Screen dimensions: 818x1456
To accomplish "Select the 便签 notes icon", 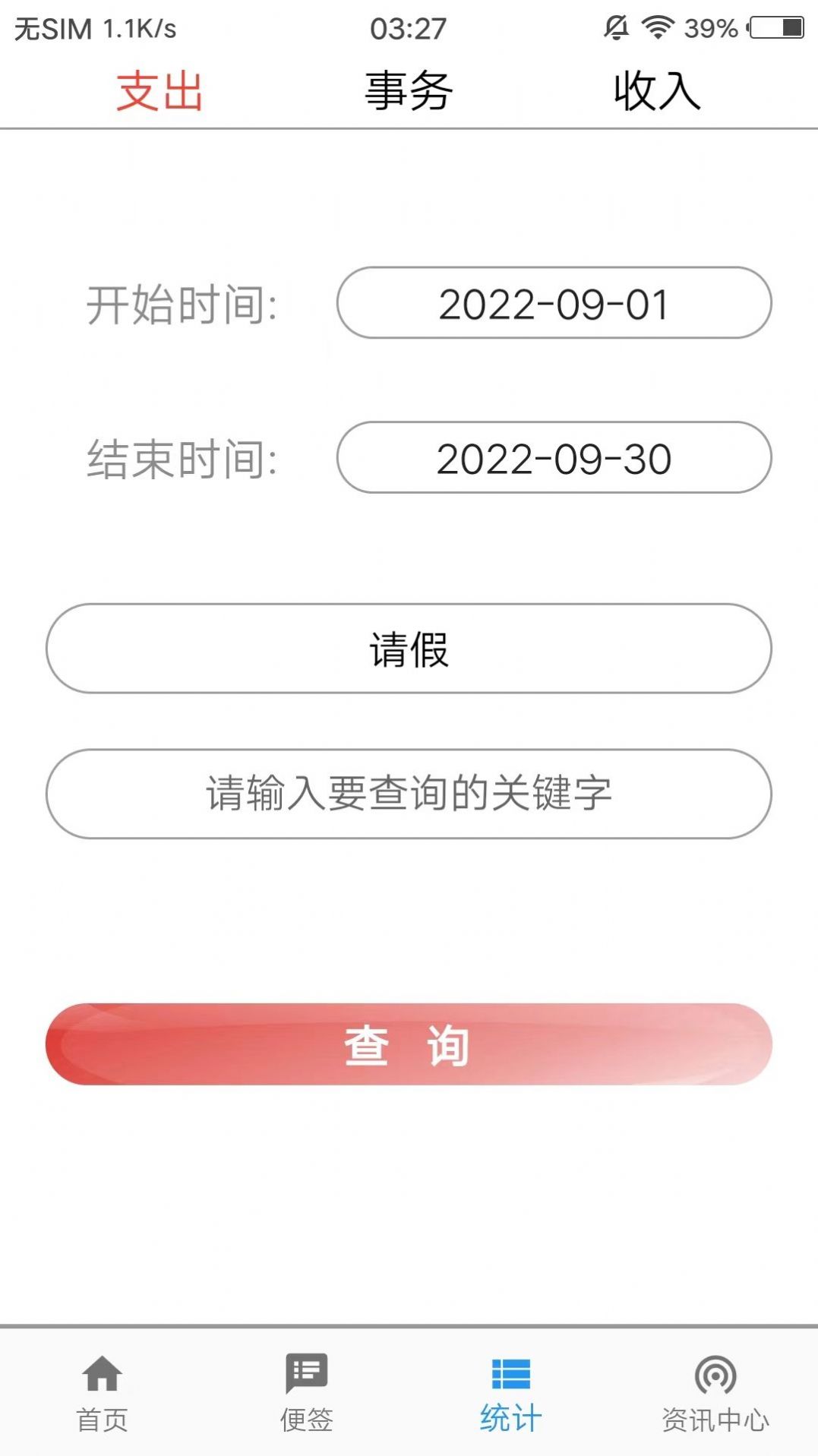I will (x=305, y=1384).
